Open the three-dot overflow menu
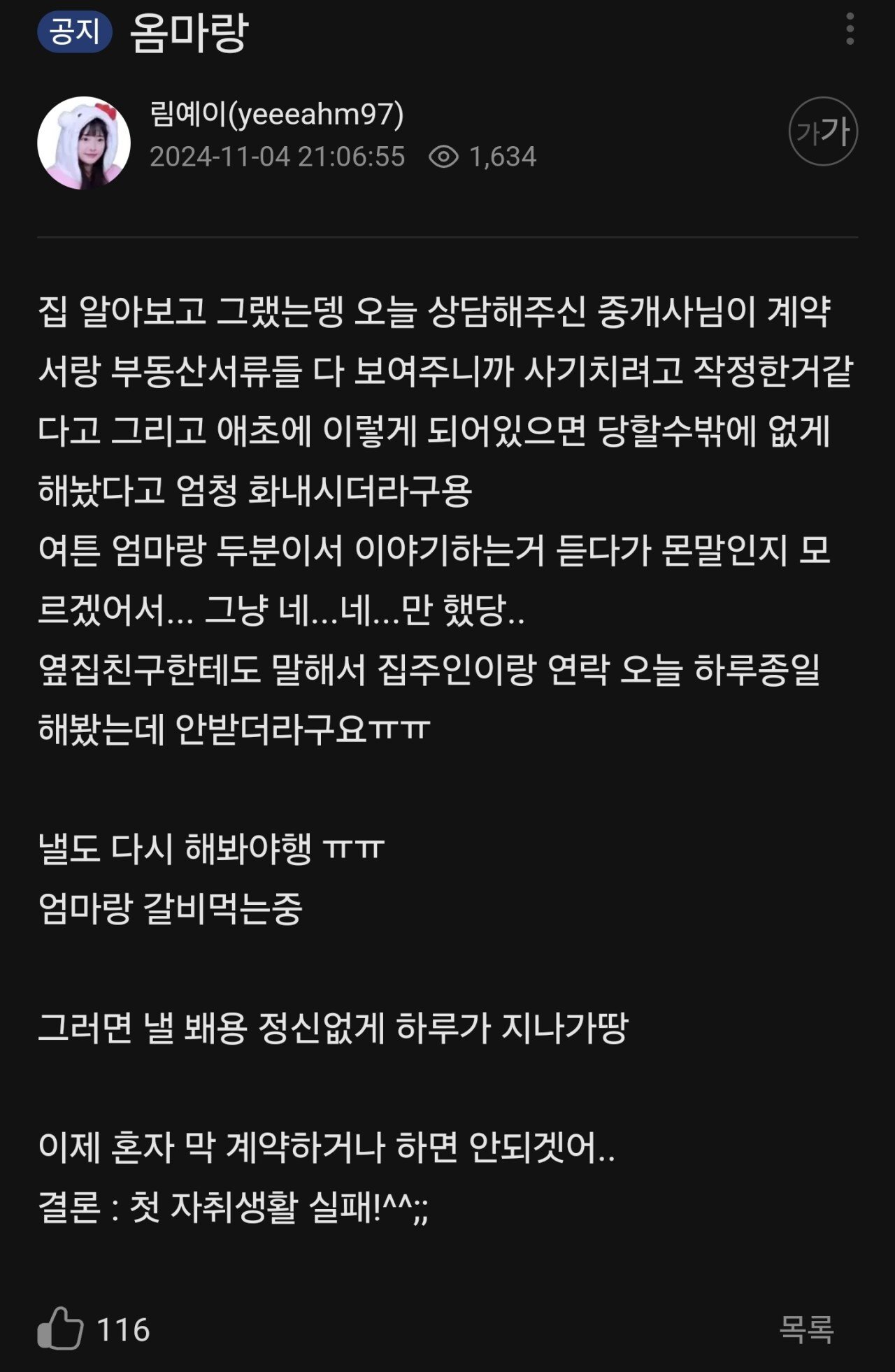895x1372 pixels. [850, 29]
